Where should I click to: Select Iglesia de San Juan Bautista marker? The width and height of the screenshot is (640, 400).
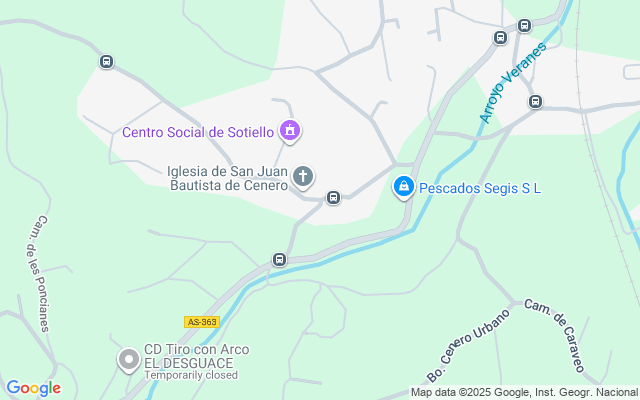(303, 177)
